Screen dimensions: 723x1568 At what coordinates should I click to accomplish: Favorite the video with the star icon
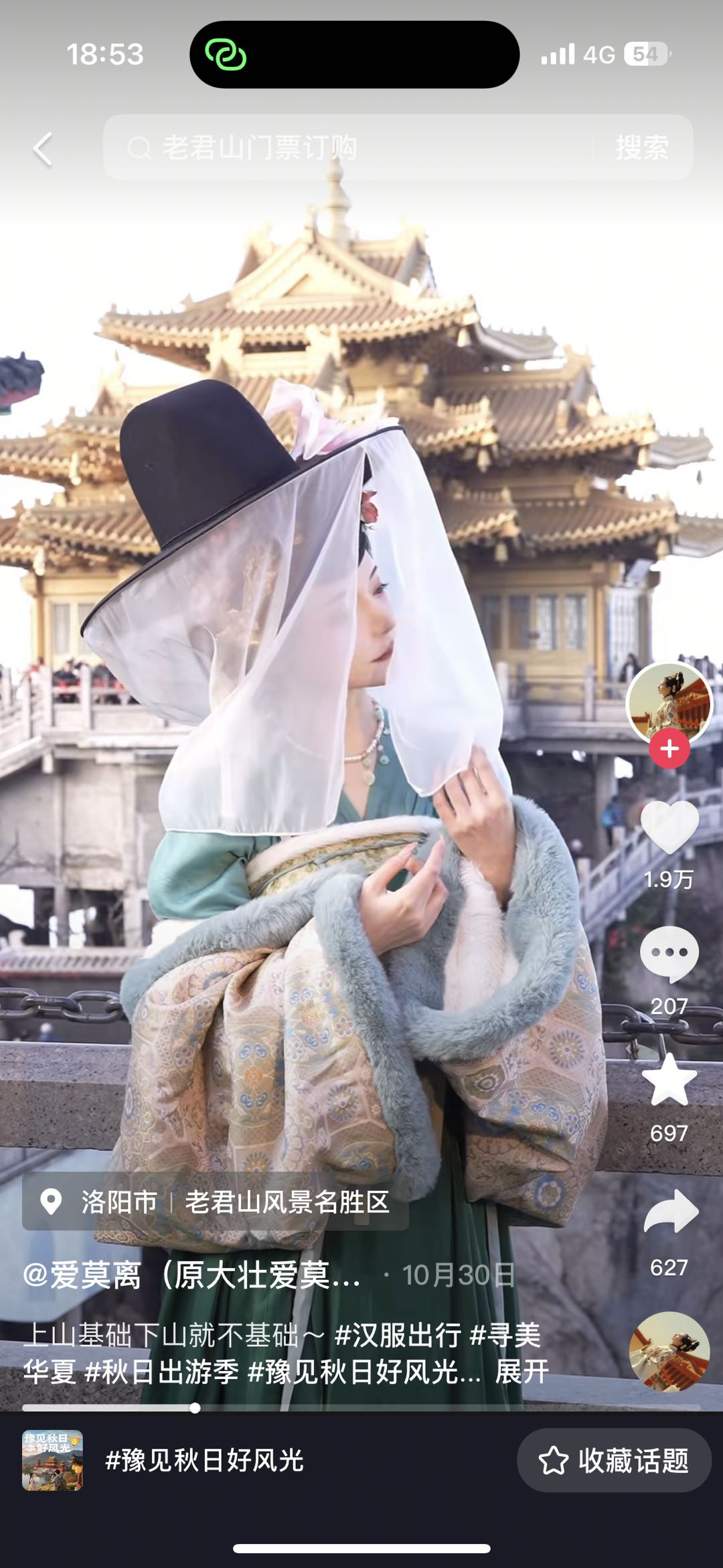pos(669,1080)
